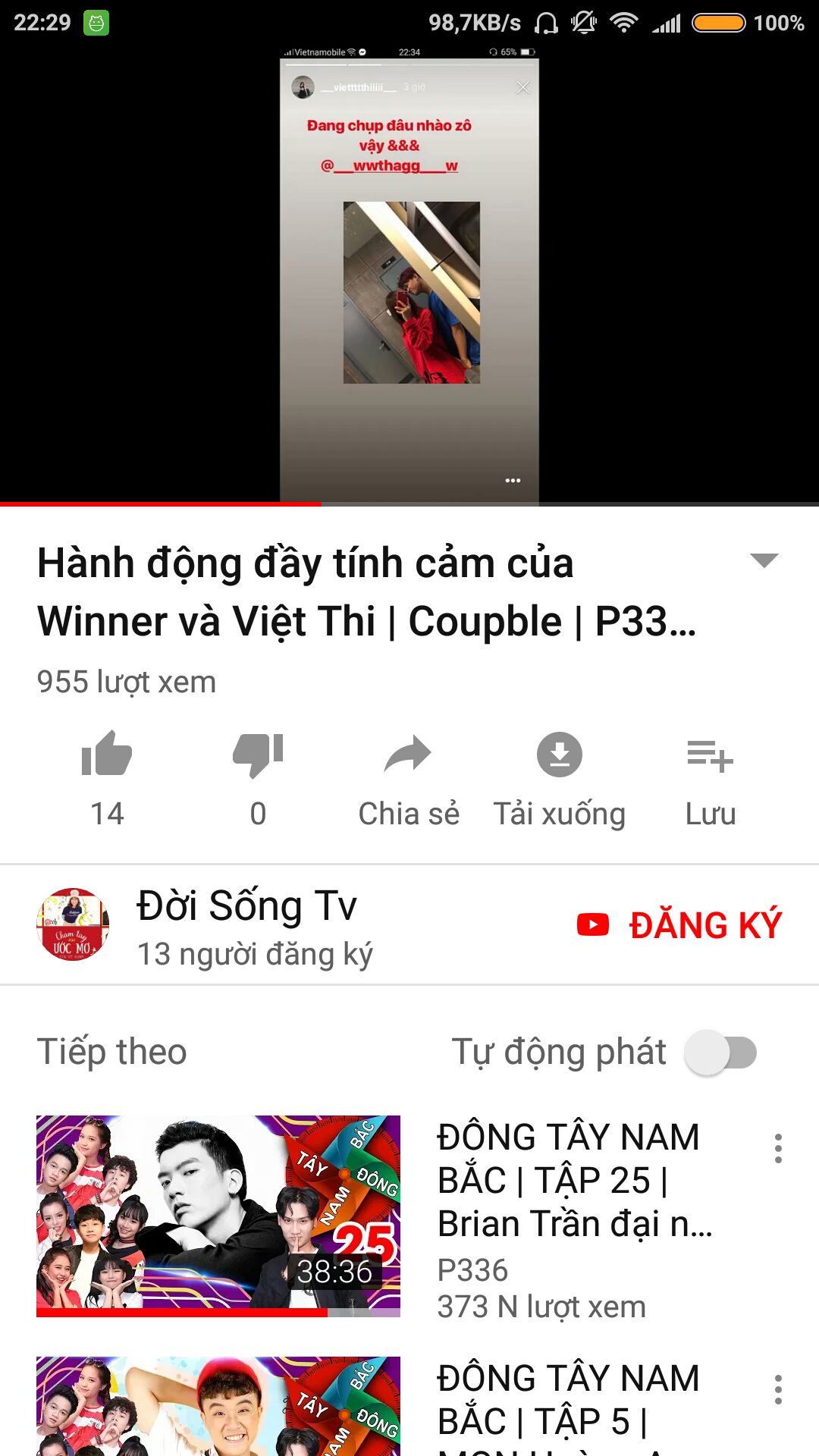Open options menu for TẬP 5 video
Screen dimensions: 819x1456
click(778, 1389)
